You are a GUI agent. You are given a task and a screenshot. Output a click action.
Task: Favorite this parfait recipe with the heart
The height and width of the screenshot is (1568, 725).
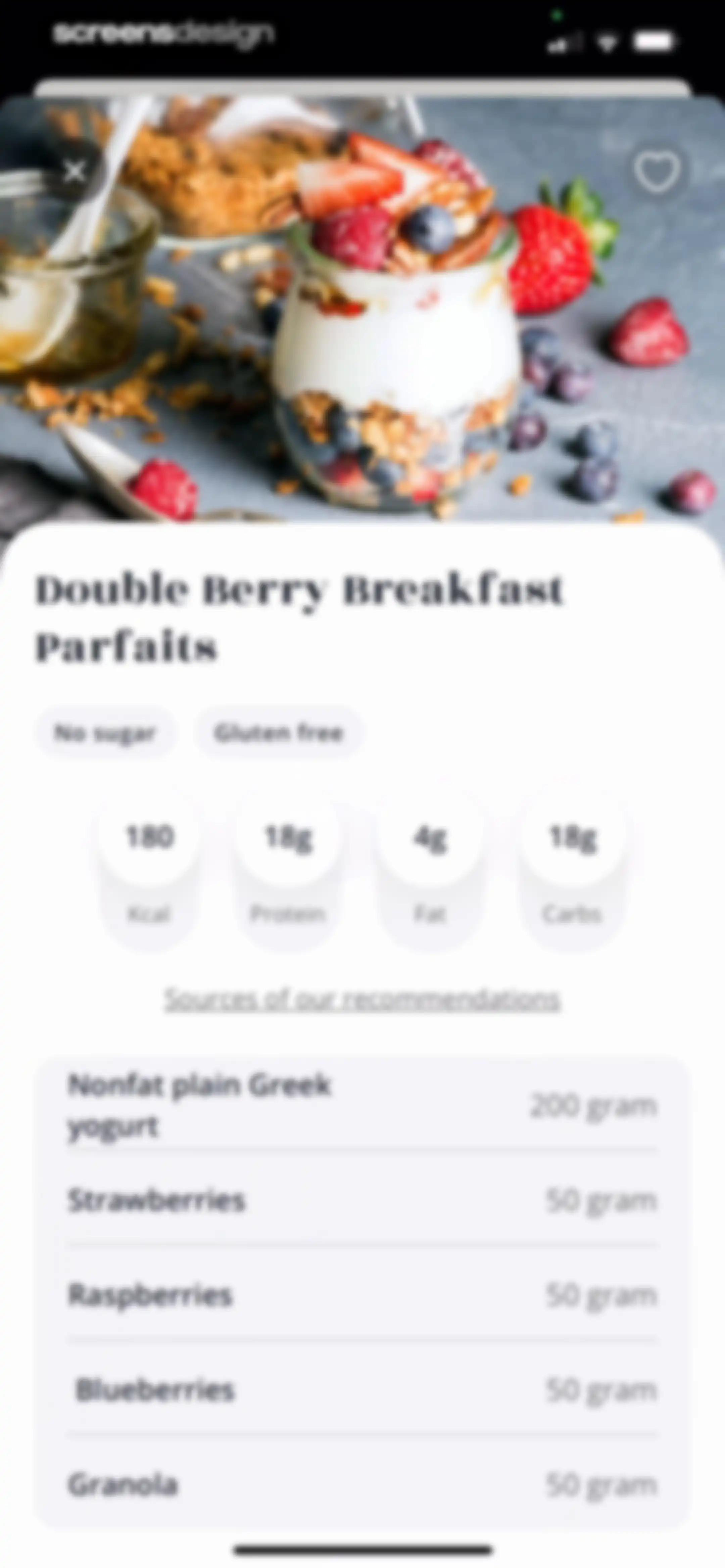coord(657,171)
